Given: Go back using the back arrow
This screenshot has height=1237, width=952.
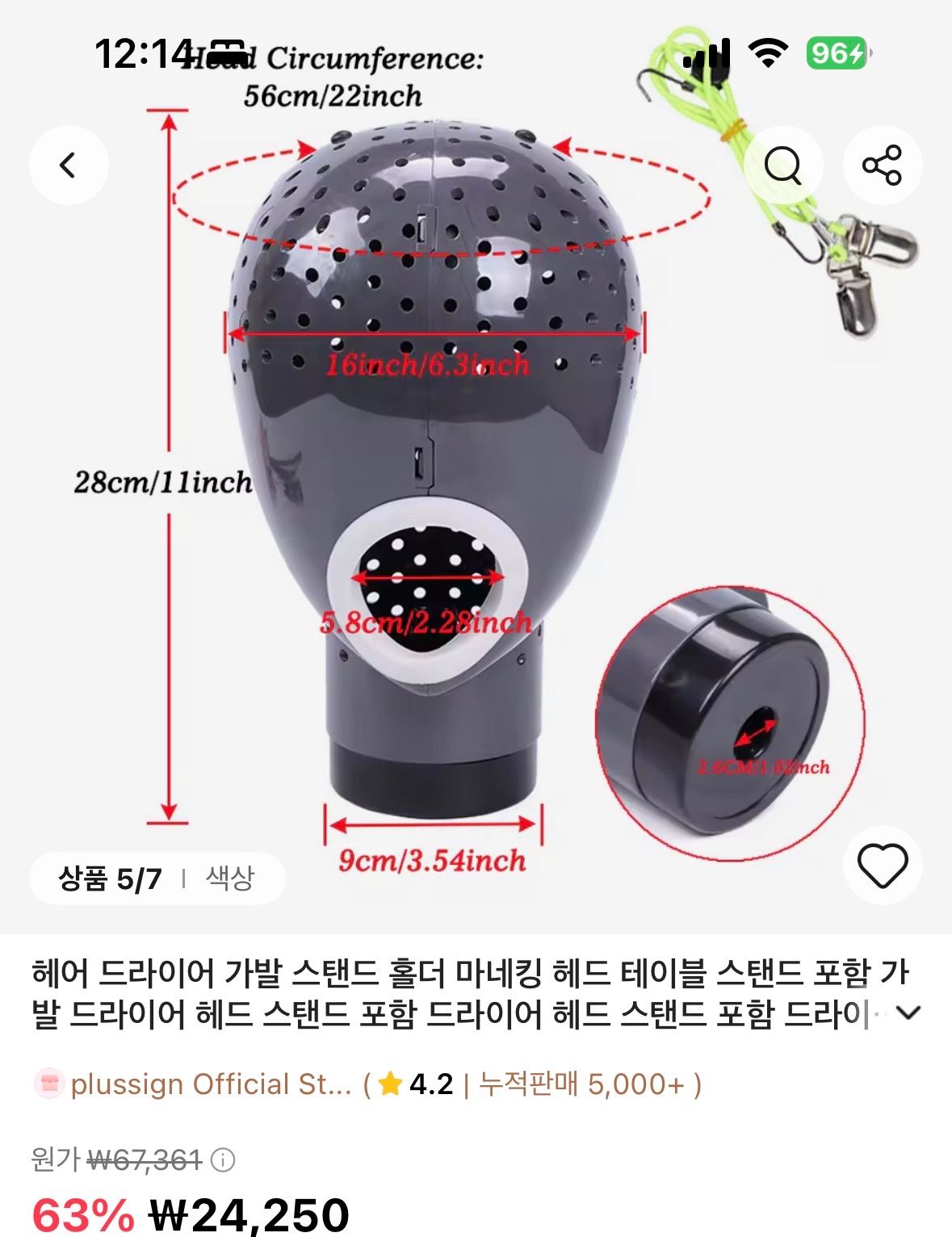Looking at the screenshot, I should point(69,165).
